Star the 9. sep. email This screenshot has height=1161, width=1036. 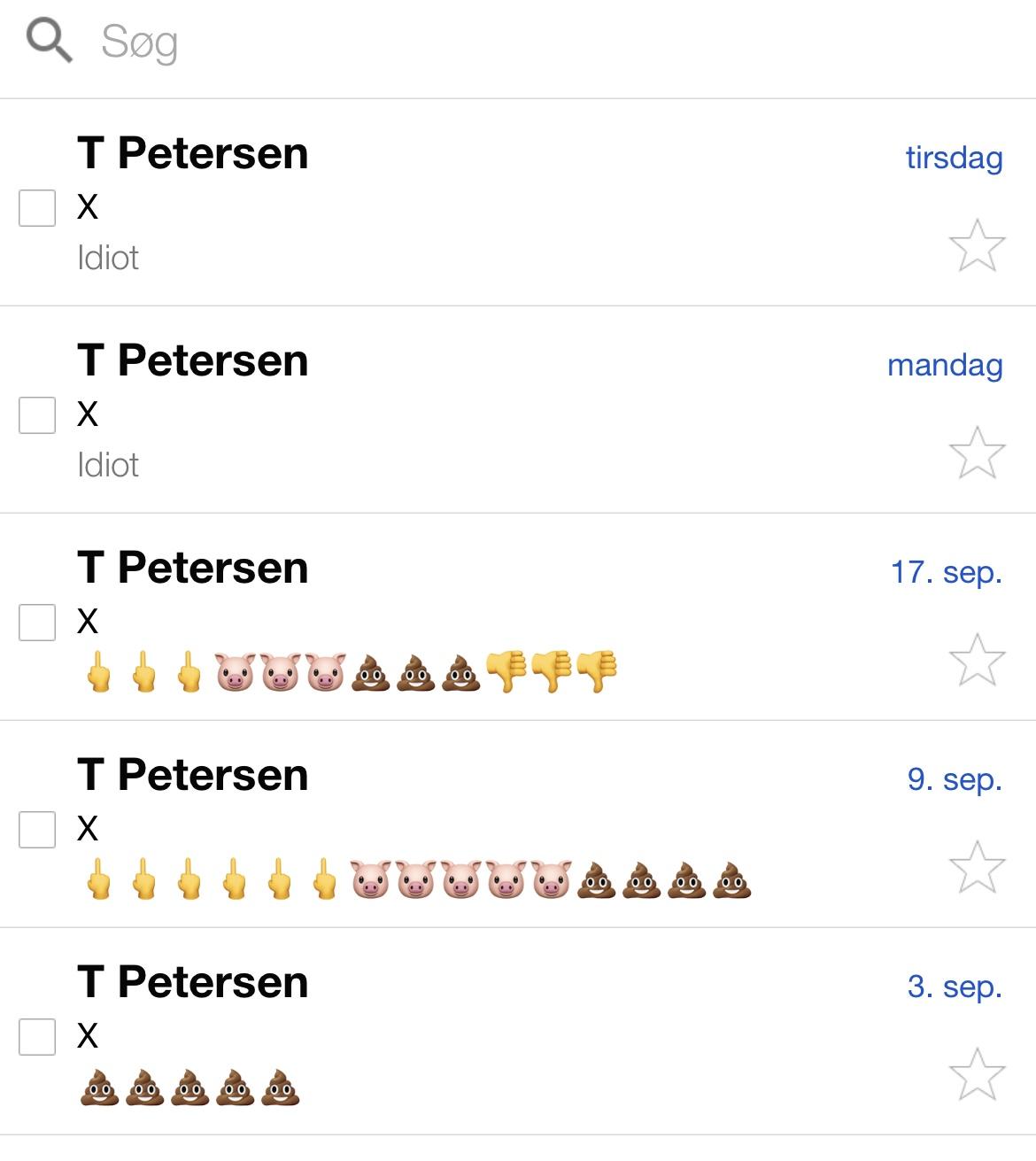point(977,867)
